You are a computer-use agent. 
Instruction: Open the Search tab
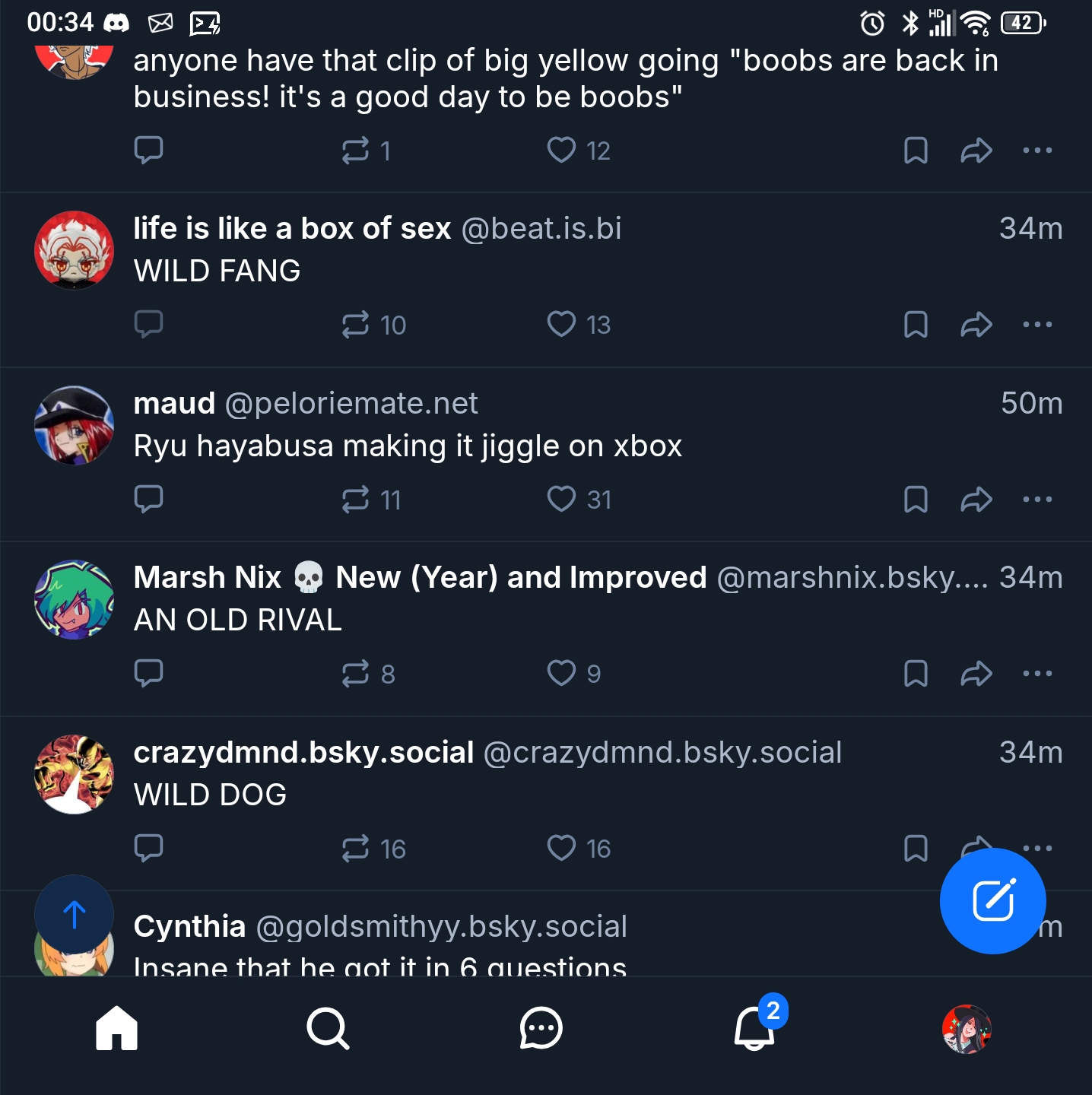click(328, 1028)
